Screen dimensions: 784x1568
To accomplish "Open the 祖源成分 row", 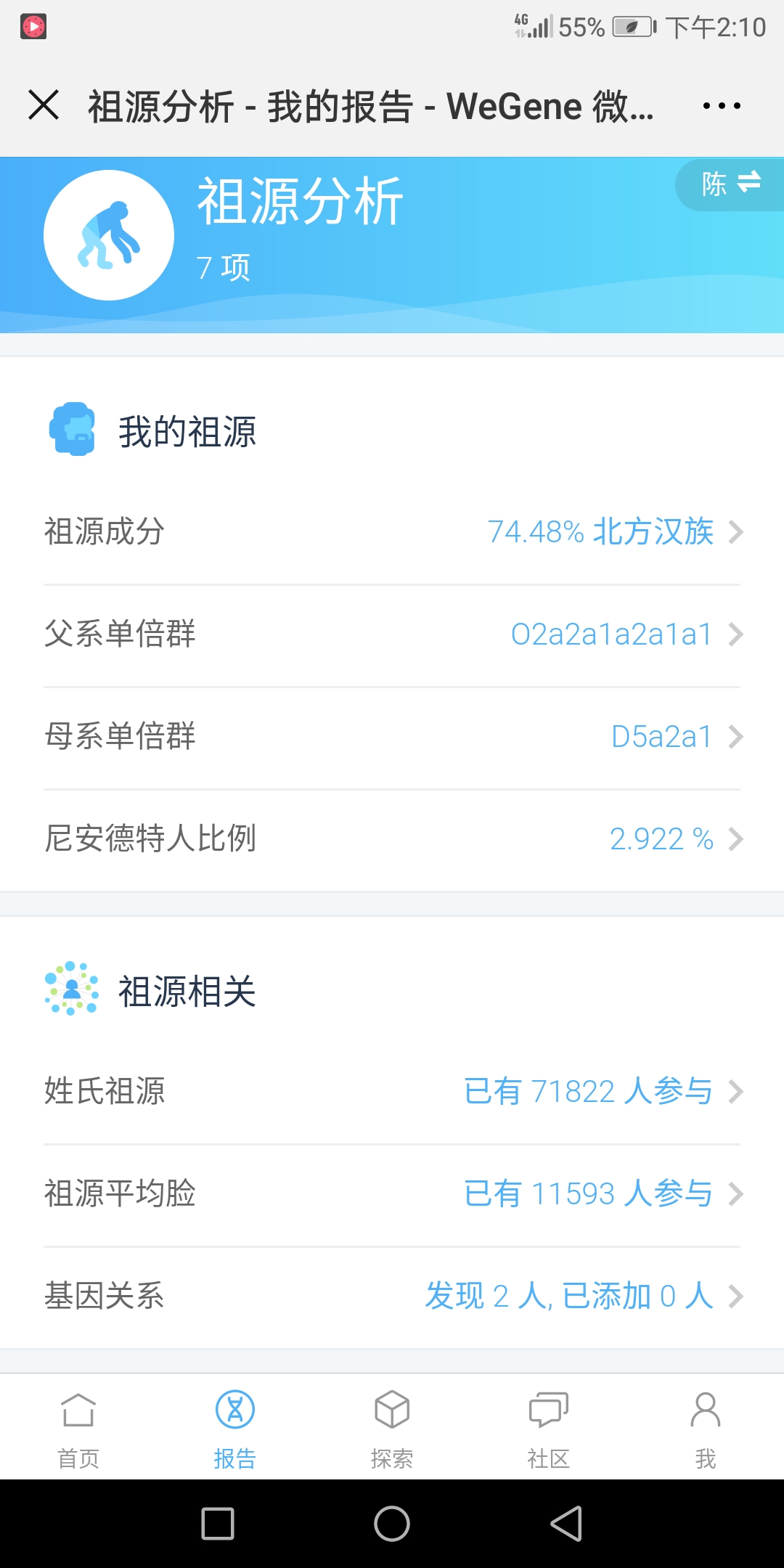I will pyautogui.click(x=392, y=532).
